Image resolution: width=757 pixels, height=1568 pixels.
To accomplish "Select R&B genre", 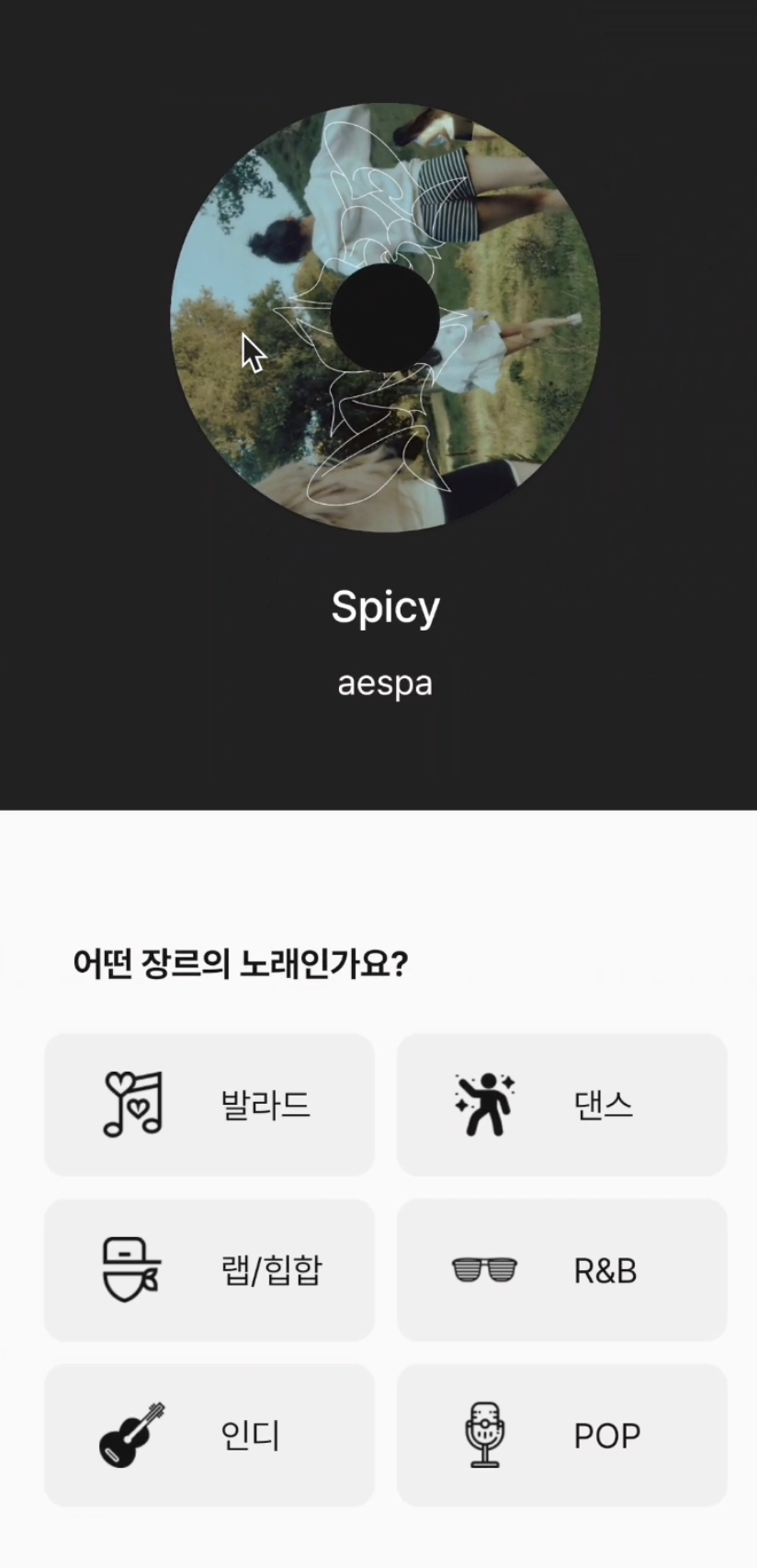I will coord(561,1269).
